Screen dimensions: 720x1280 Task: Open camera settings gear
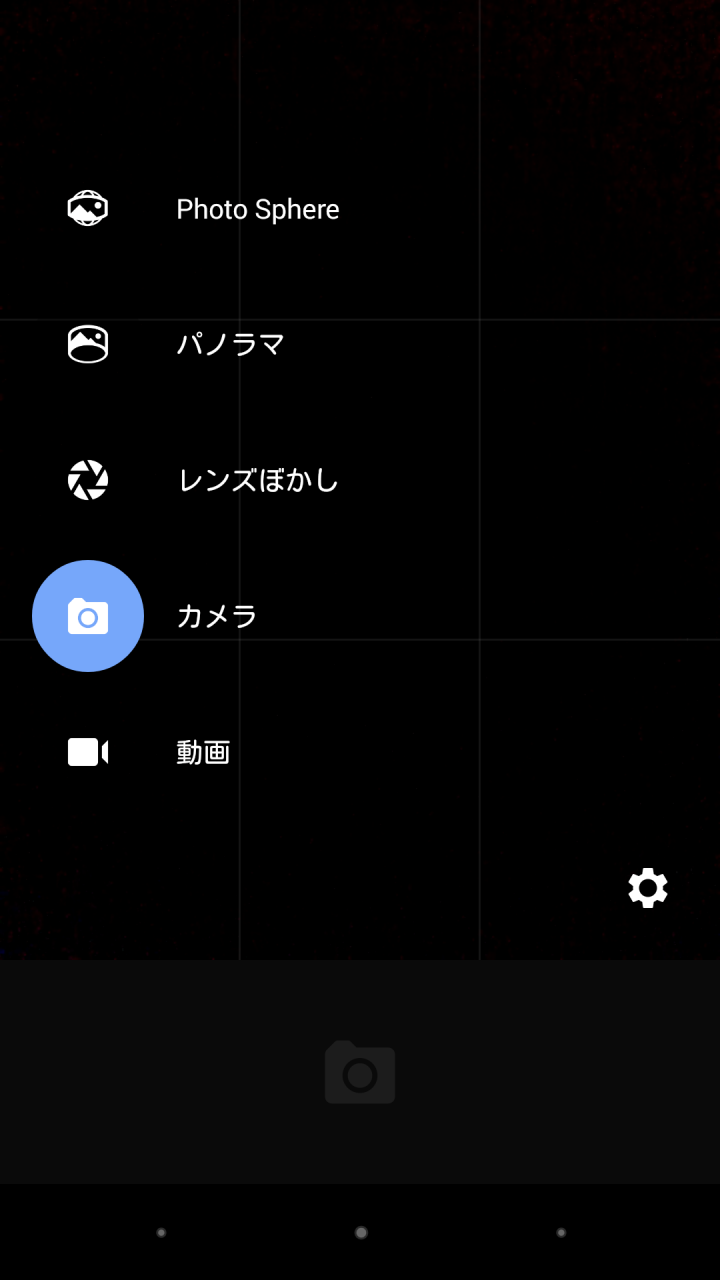tap(648, 888)
